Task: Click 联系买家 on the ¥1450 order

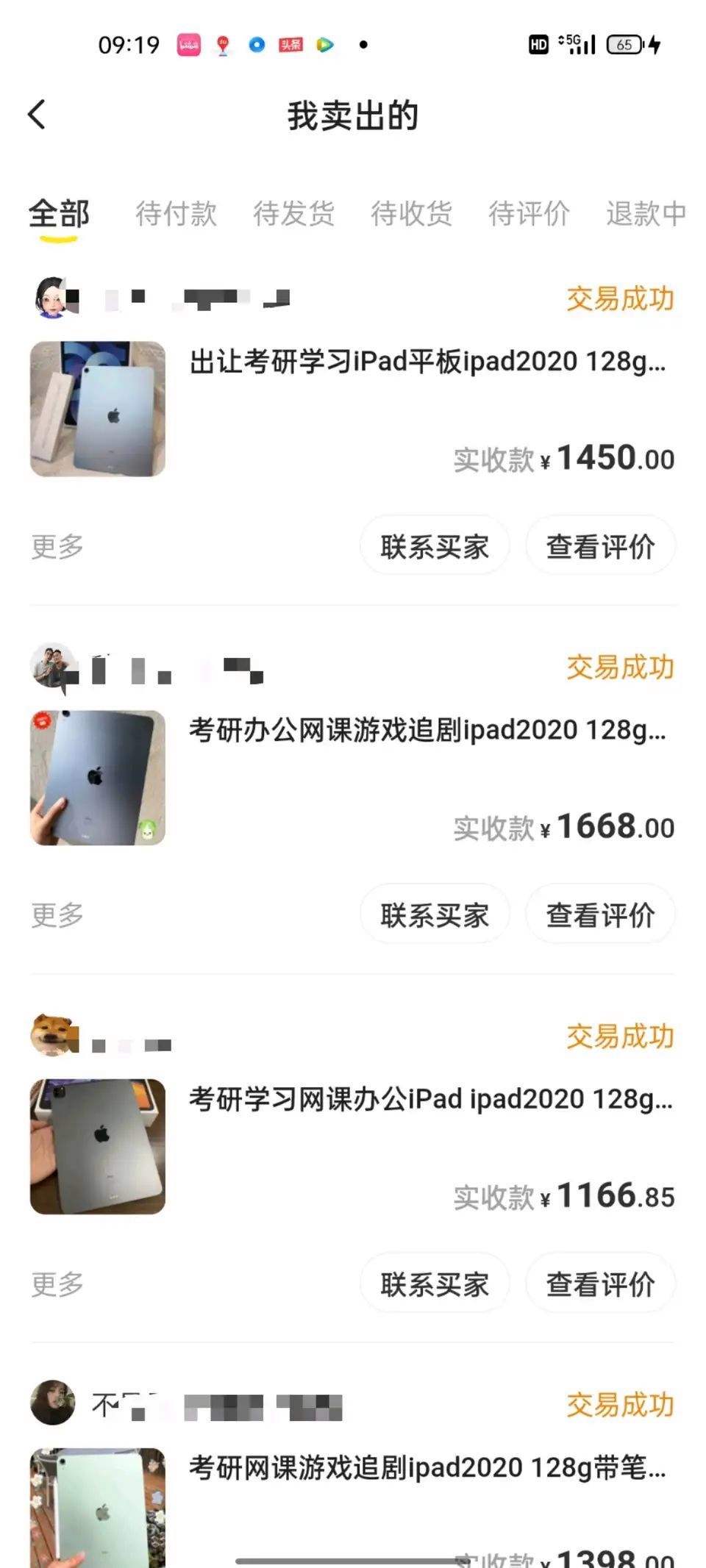Action: click(x=434, y=545)
